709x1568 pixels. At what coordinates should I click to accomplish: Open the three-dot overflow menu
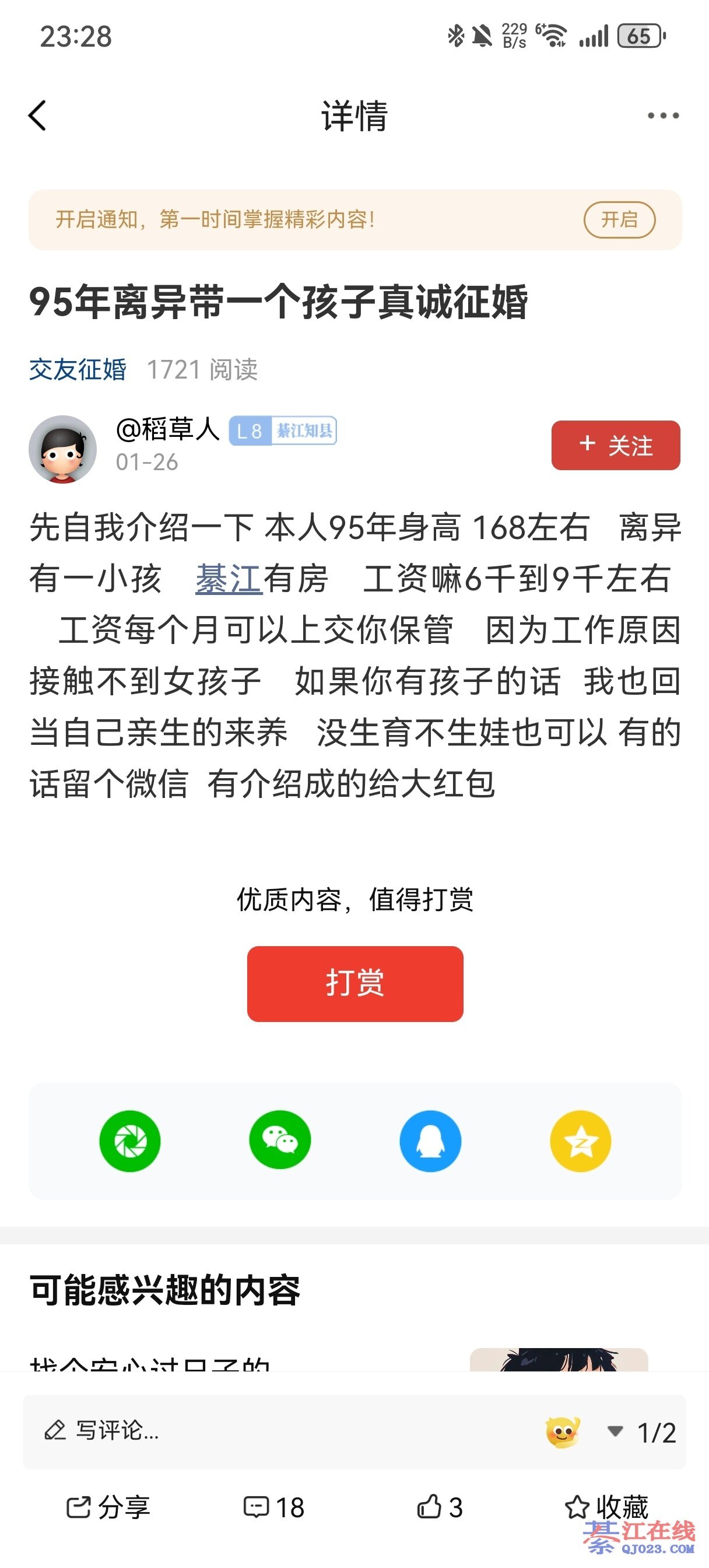point(663,116)
